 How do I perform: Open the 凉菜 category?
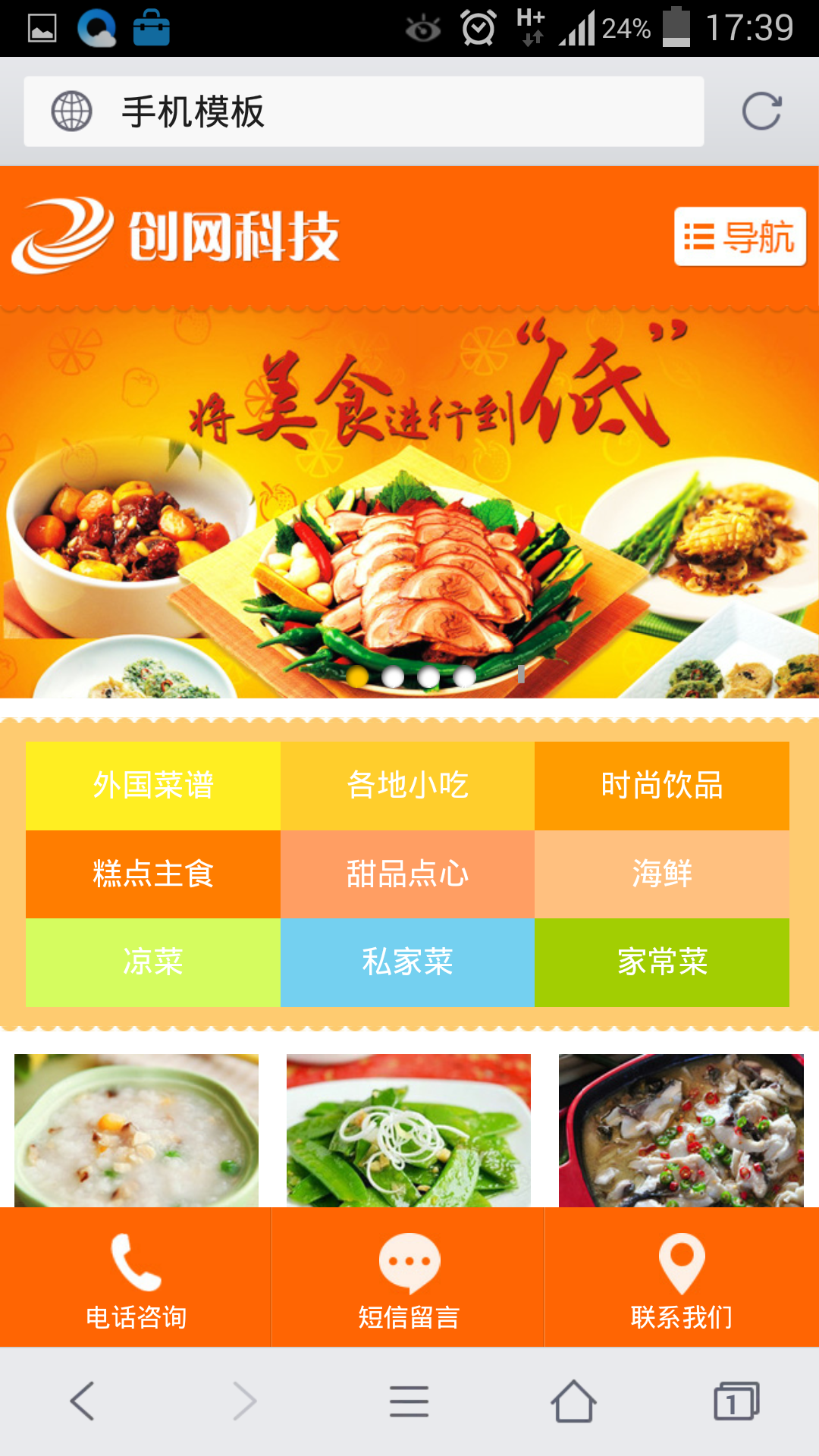(153, 962)
